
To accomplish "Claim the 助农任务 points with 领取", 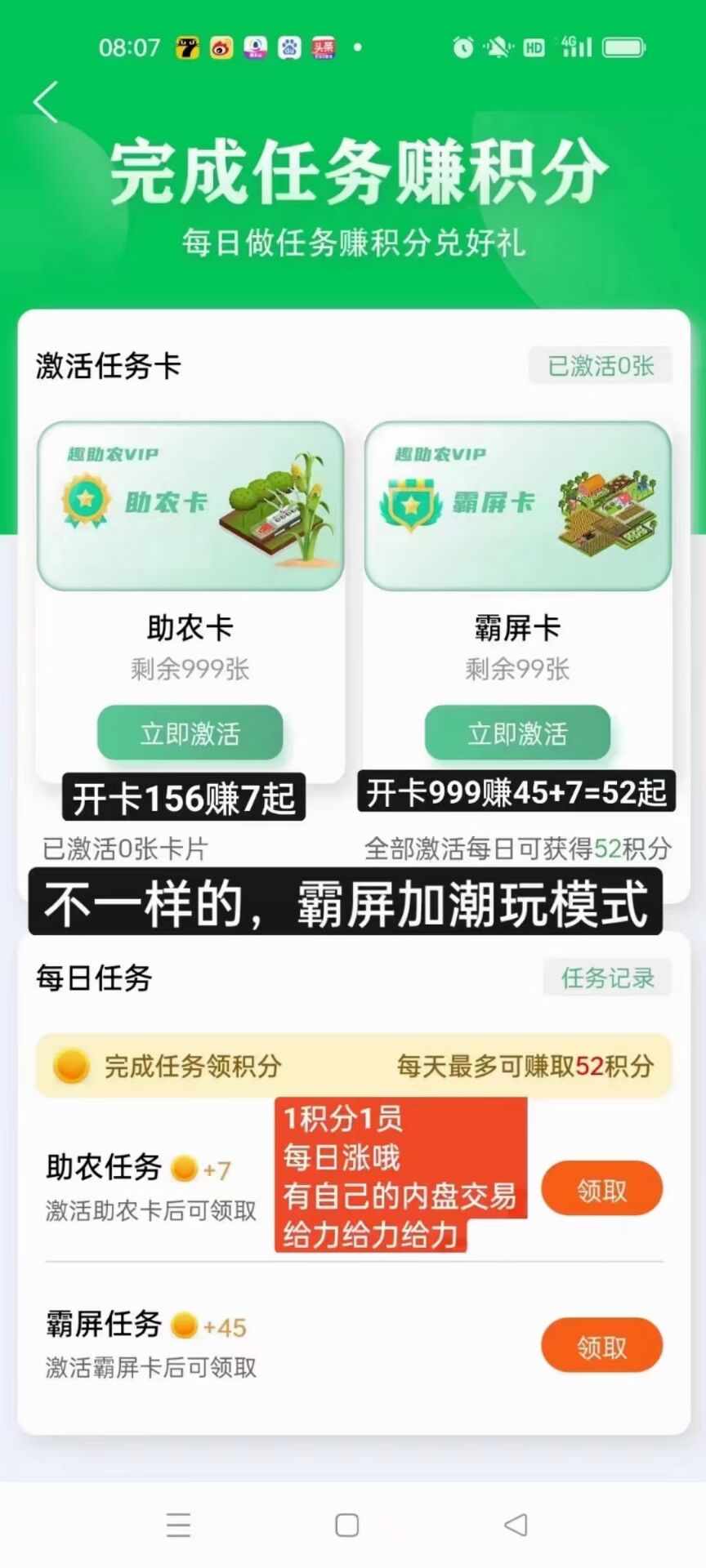I will 601,1190.
